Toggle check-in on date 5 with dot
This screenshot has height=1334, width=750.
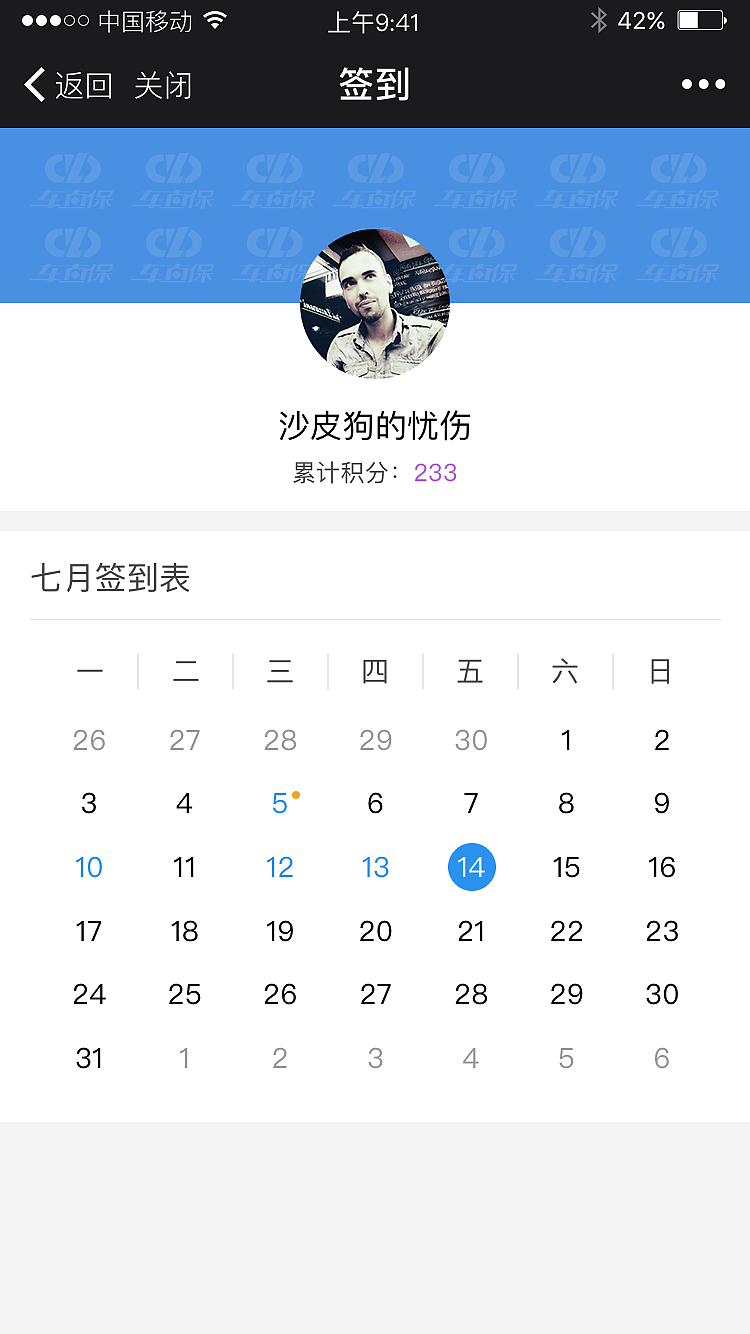280,803
